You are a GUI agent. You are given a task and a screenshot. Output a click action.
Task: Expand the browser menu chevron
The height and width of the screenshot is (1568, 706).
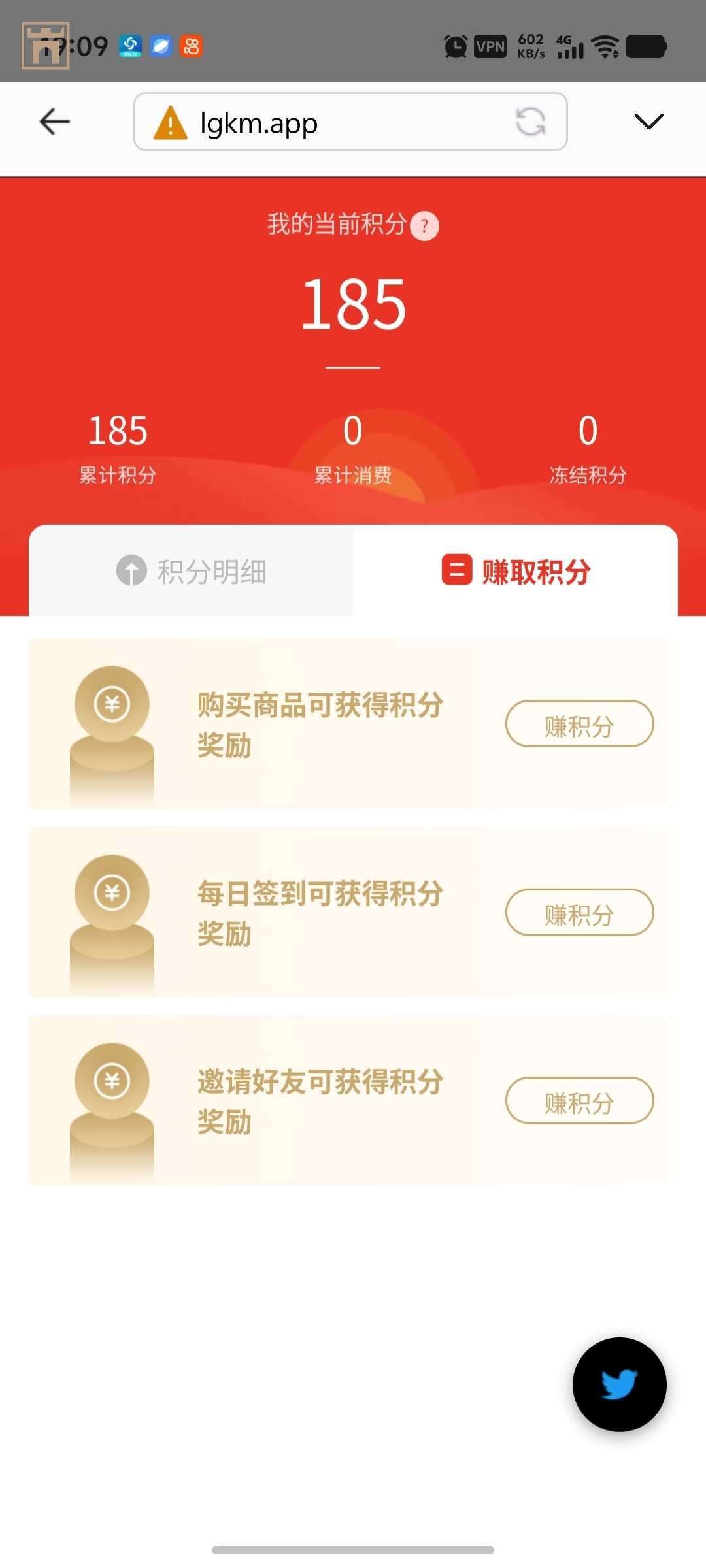click(648, 122)
